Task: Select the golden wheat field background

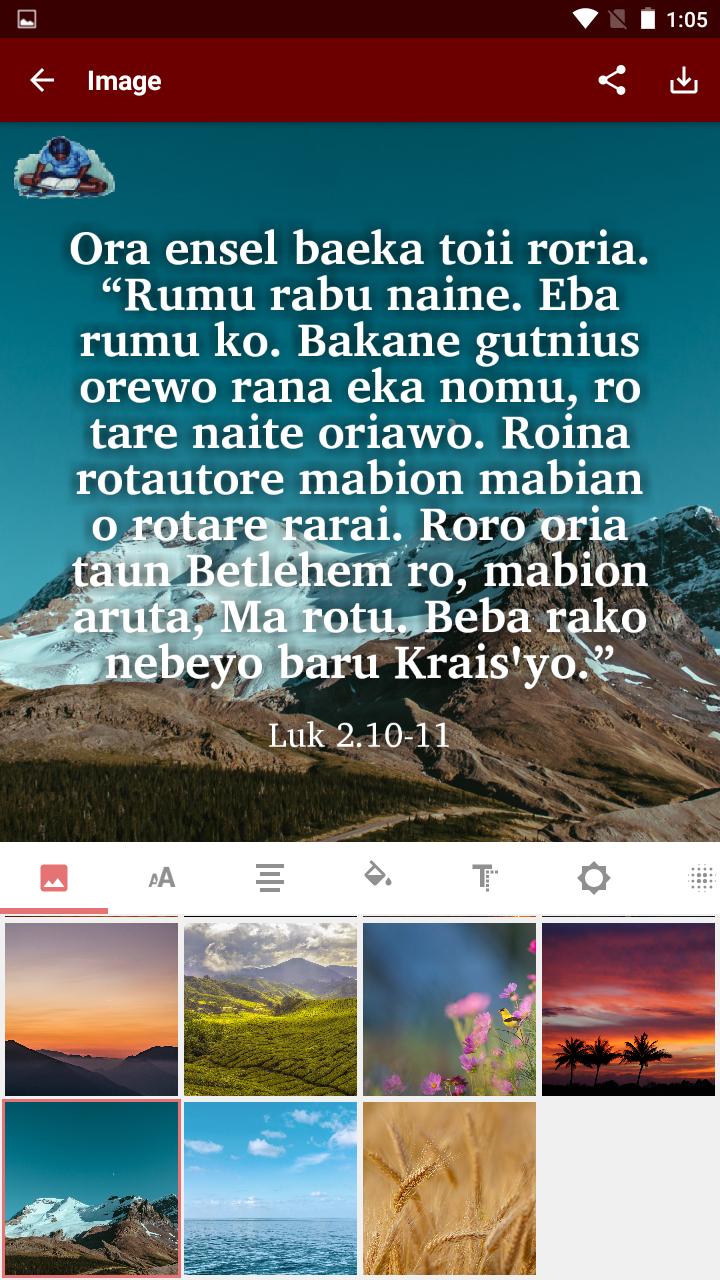Action: click(x=449, y=1188)
